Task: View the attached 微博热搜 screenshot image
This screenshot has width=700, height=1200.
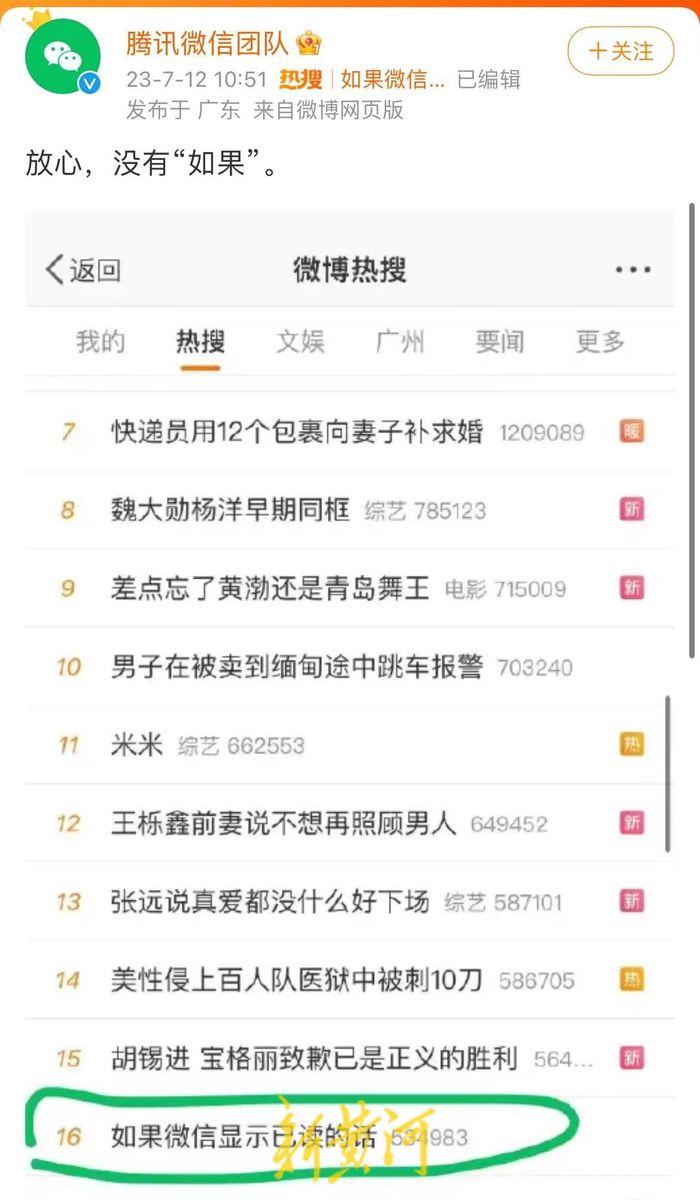Action: click(x=350, y=700)
